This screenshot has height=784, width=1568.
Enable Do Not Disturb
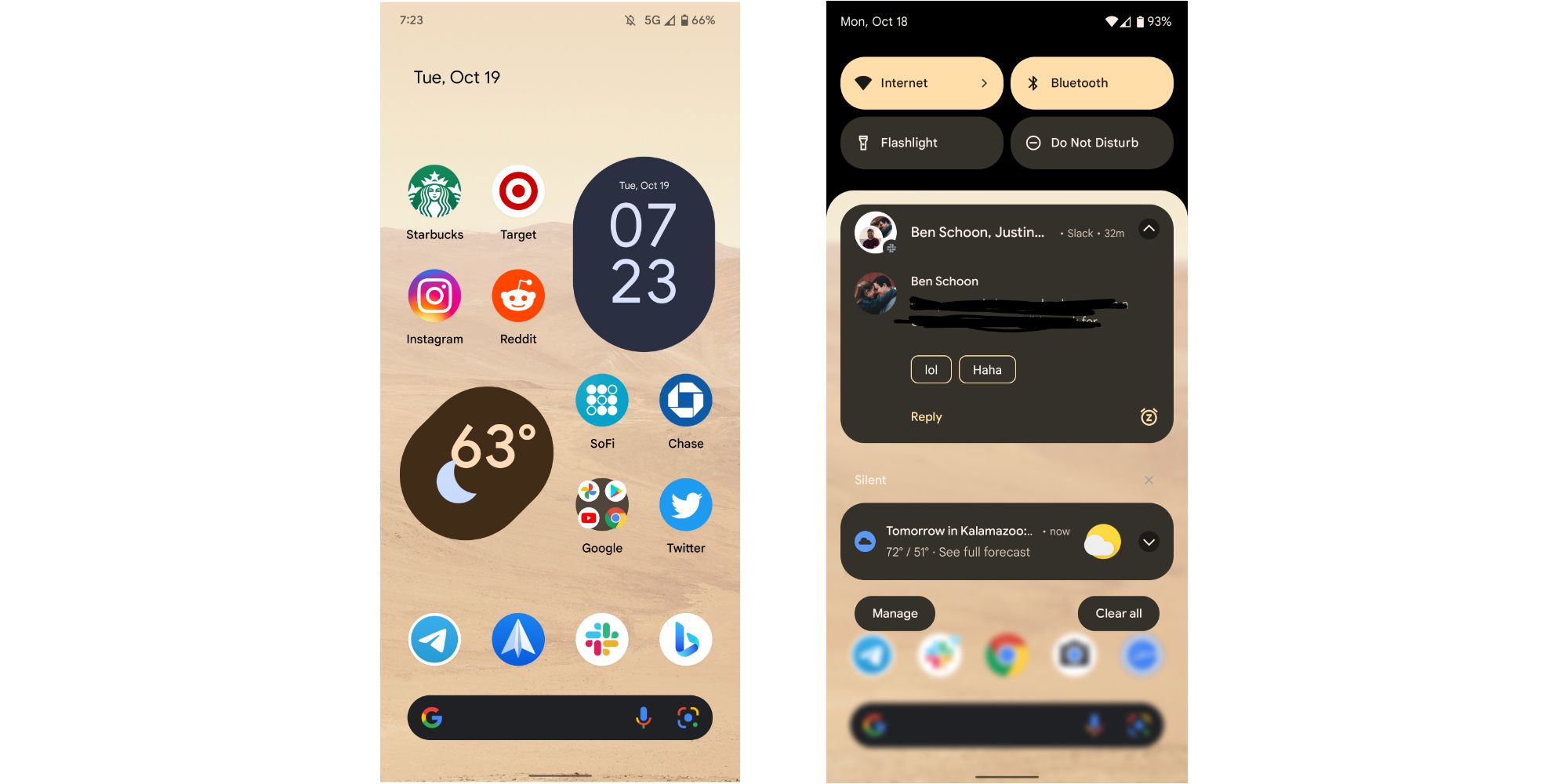point(1091,143)
